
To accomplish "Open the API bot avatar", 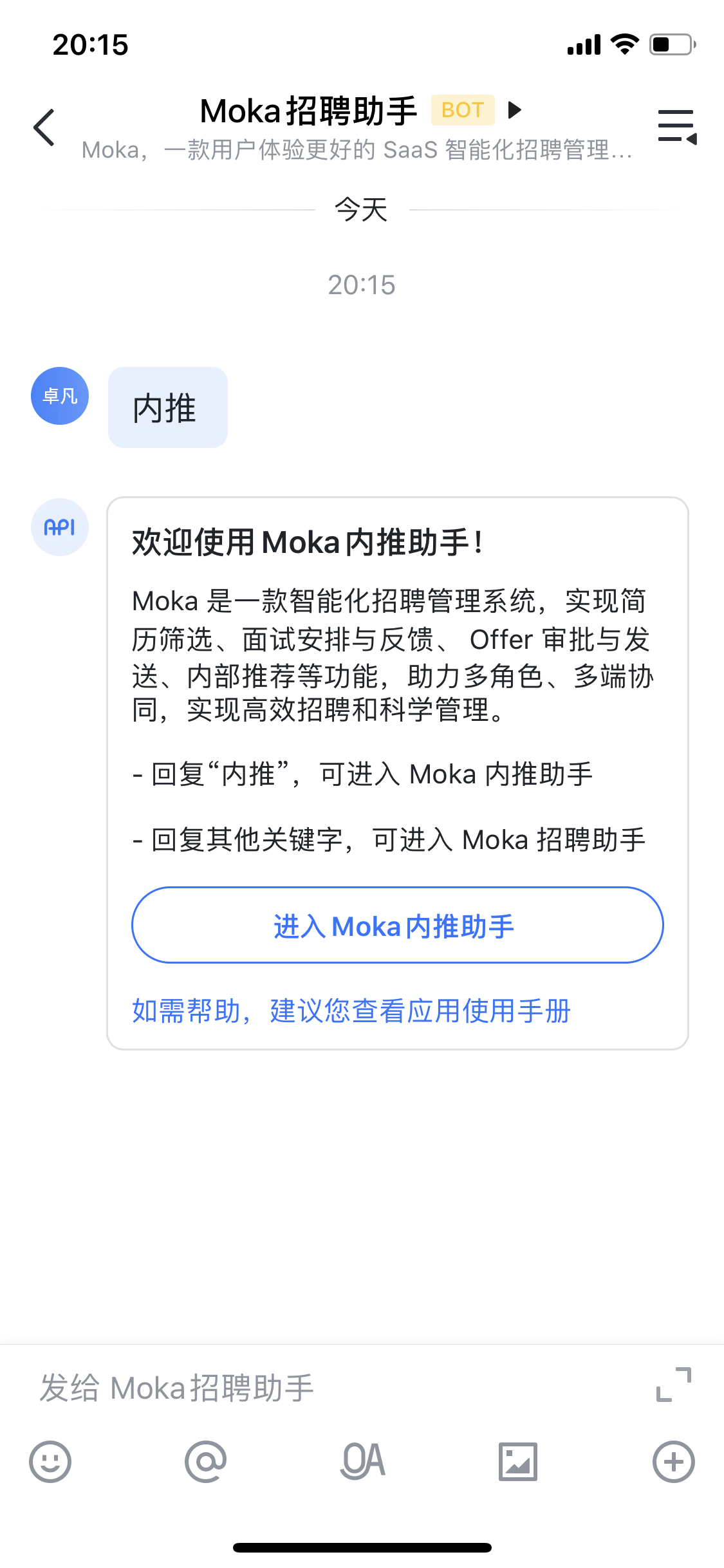I will [60, 527].
